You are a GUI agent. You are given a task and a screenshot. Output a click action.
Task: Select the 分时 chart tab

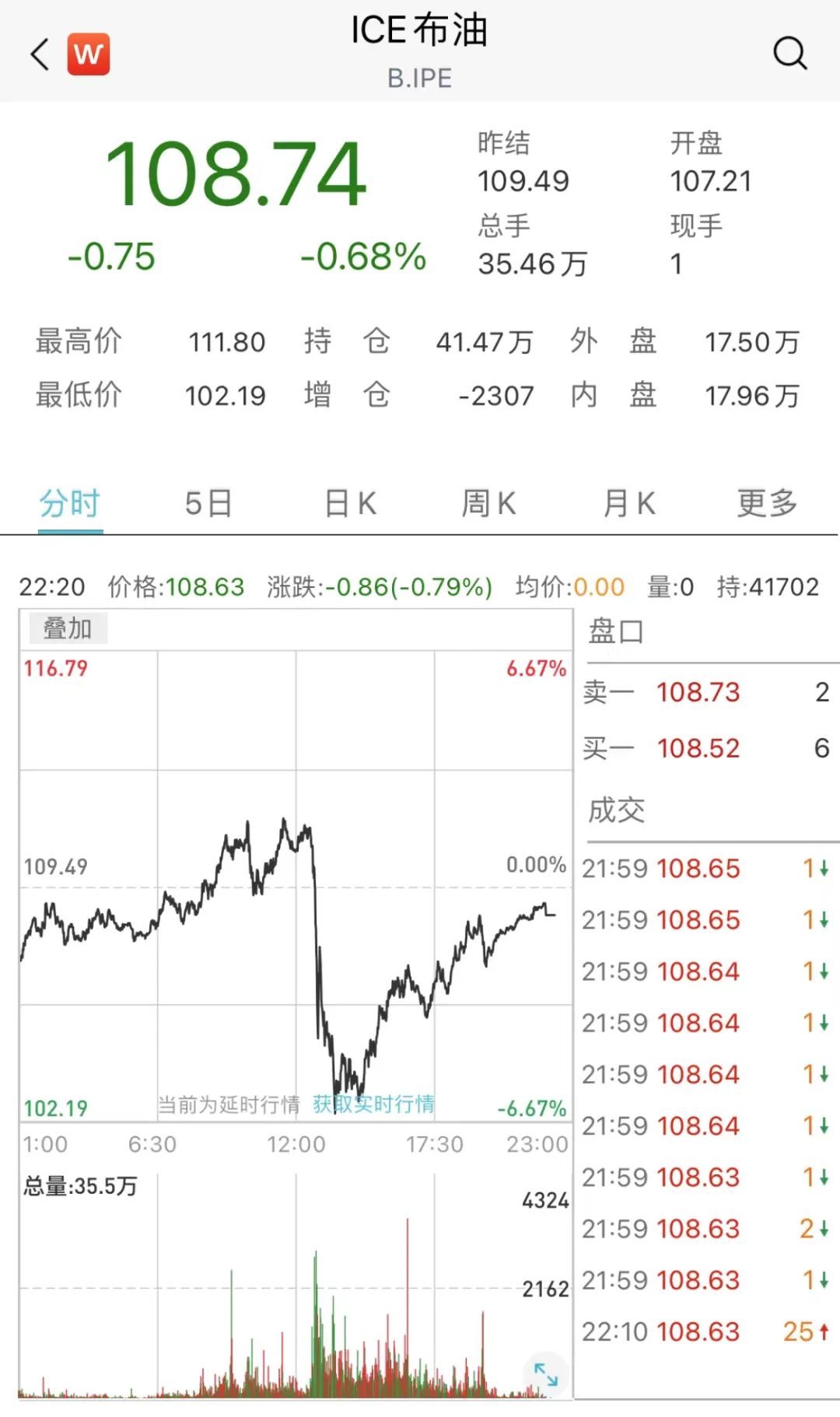pos(70,503)
